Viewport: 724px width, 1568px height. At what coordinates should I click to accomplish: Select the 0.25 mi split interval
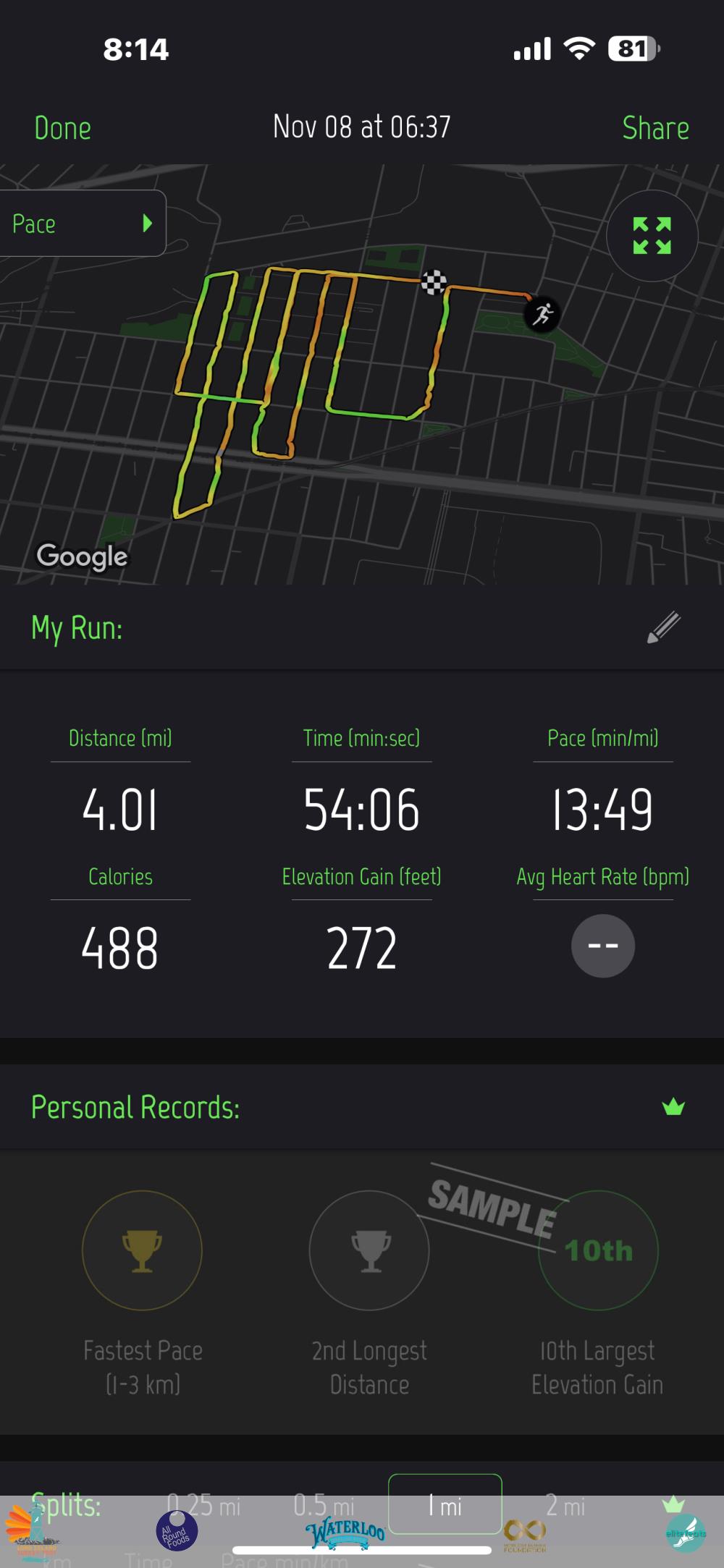coord(203,1505)
